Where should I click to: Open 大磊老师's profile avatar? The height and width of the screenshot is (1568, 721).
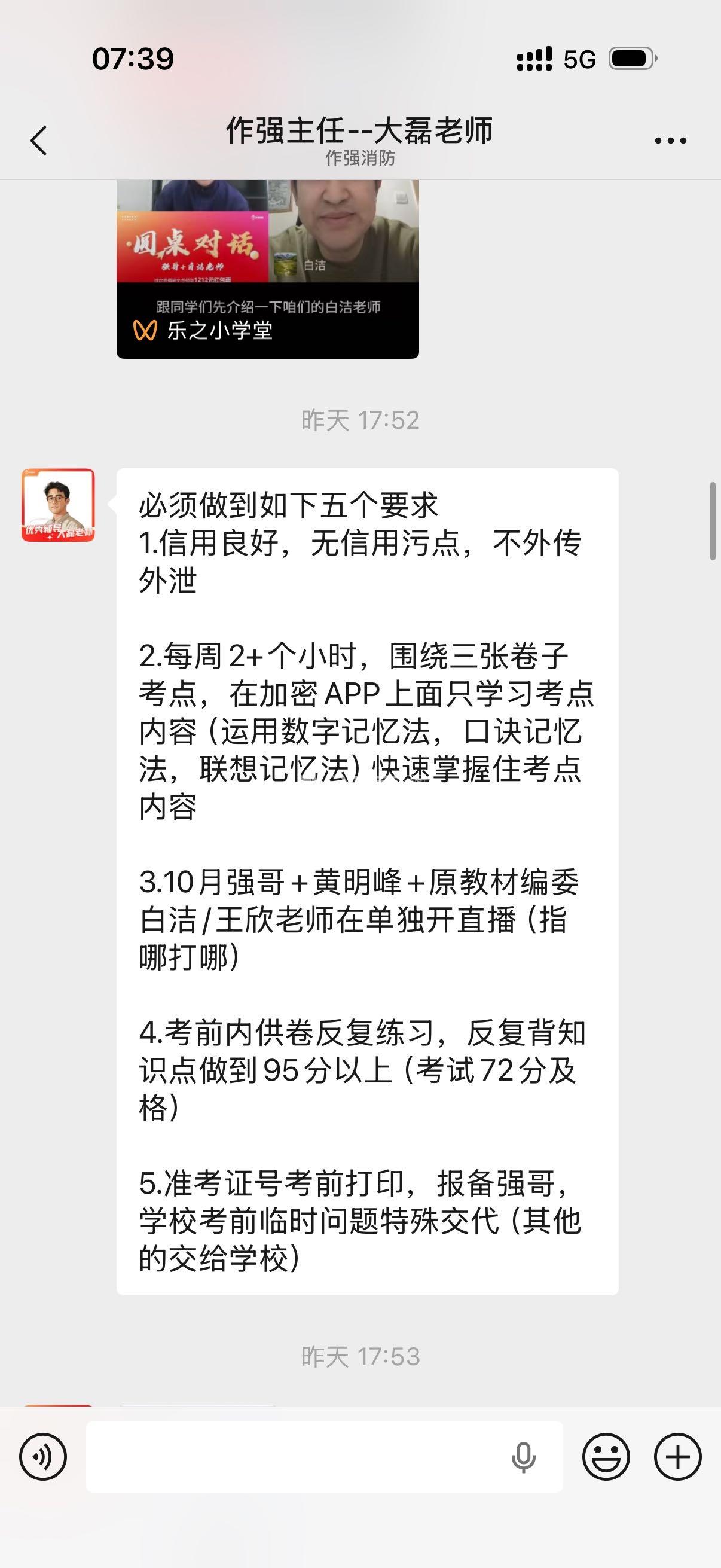coord(59,505)
